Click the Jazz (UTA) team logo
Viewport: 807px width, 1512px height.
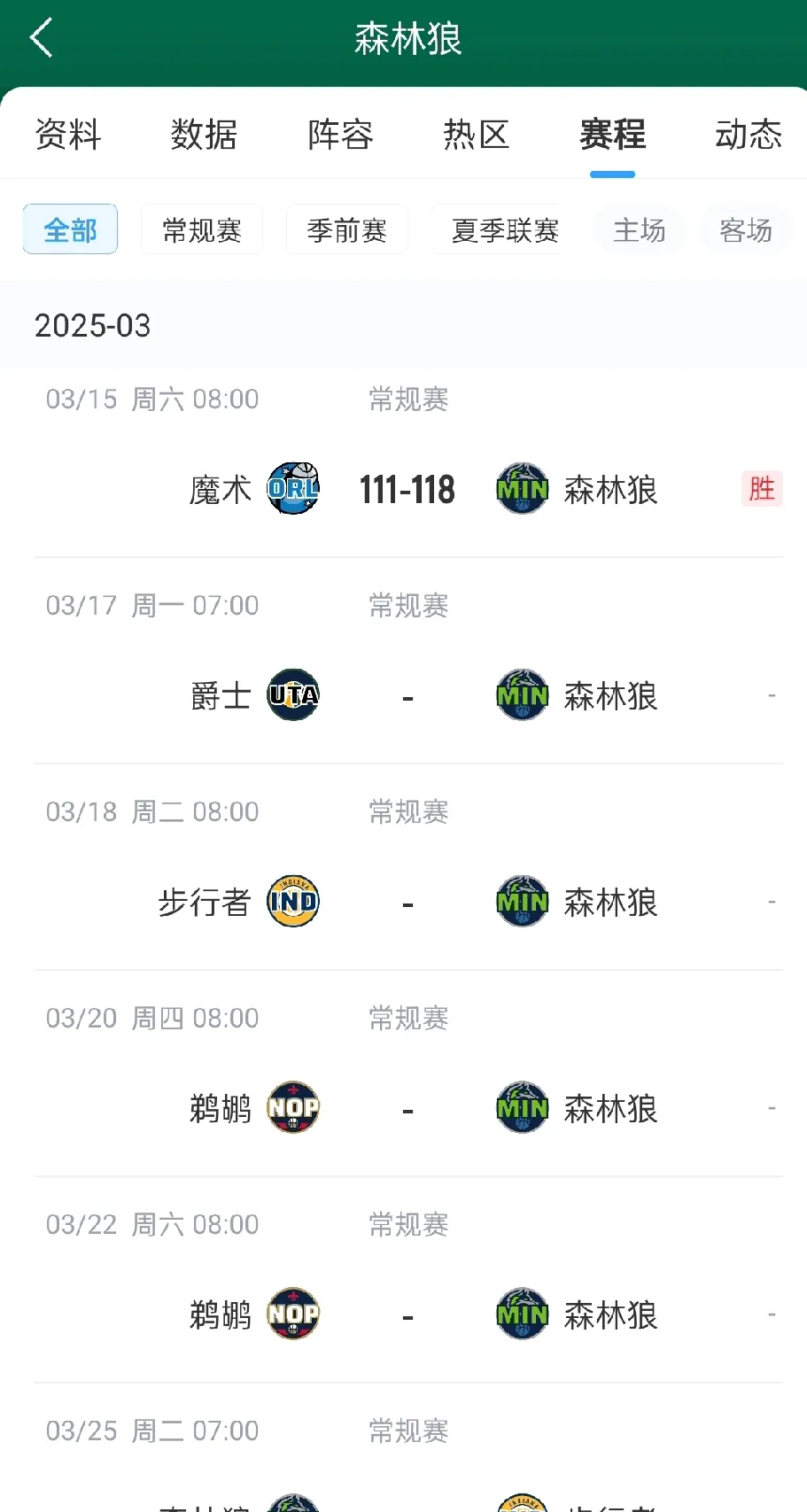tap(293, 695)
